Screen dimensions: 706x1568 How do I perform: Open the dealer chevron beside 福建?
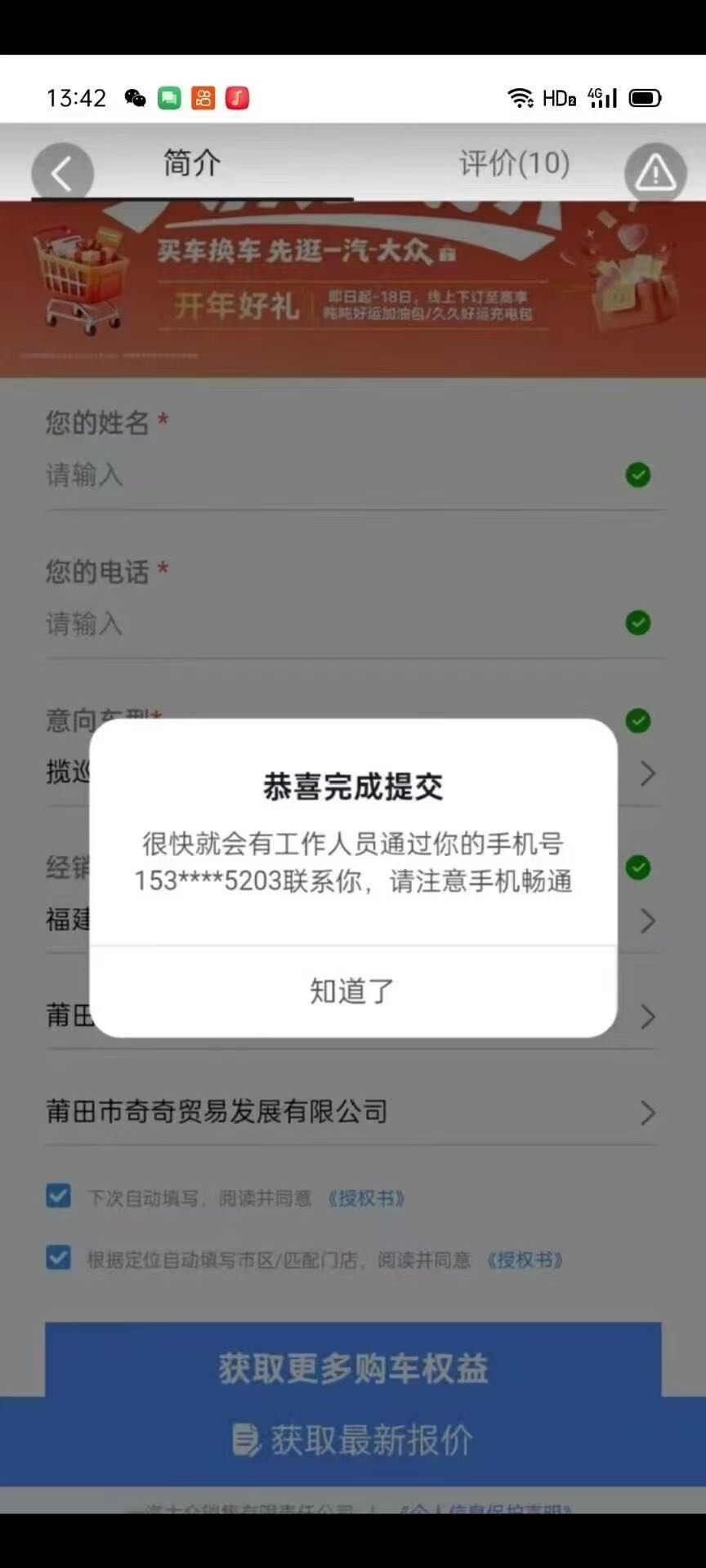(x=647, y=920)
